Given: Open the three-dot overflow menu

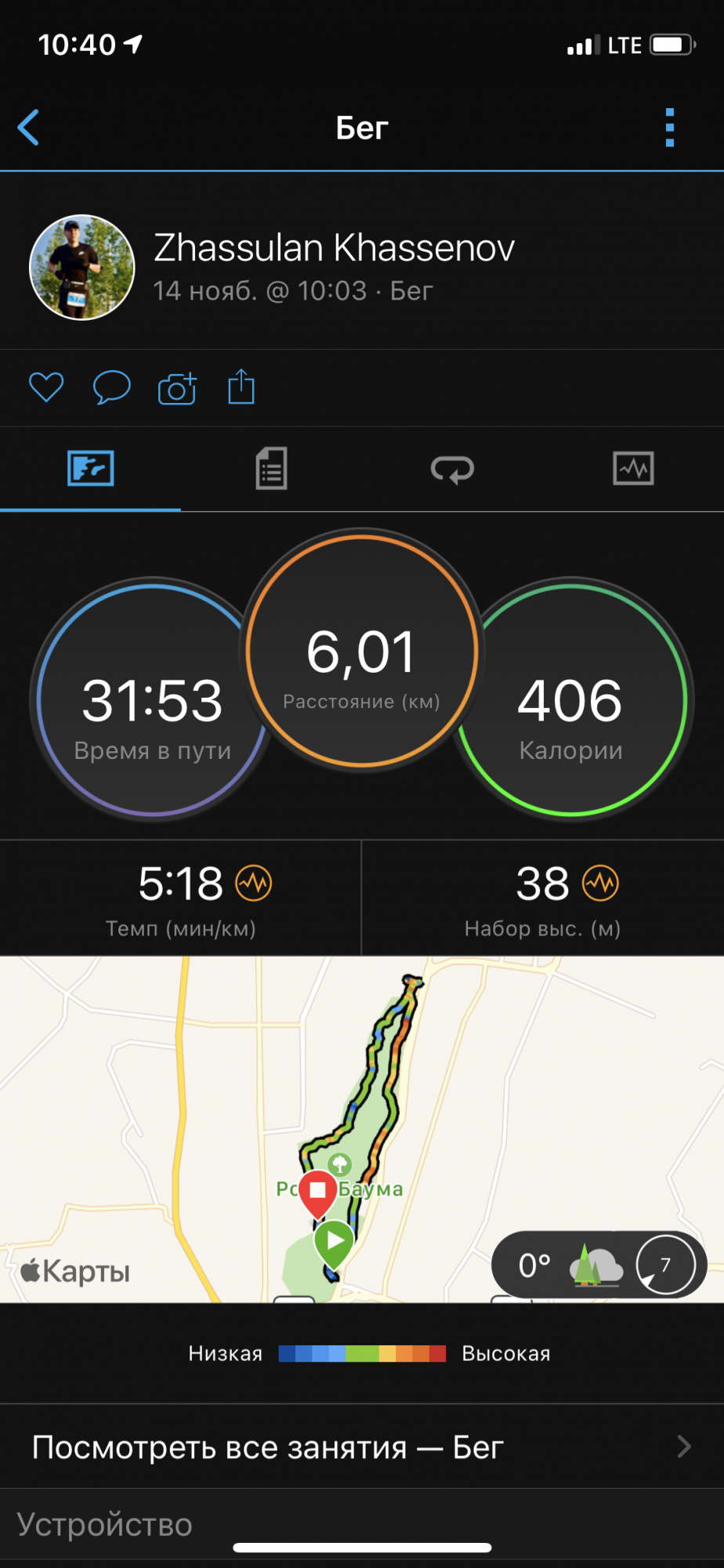Looking at the screenshot, I should tap(669, 128).
